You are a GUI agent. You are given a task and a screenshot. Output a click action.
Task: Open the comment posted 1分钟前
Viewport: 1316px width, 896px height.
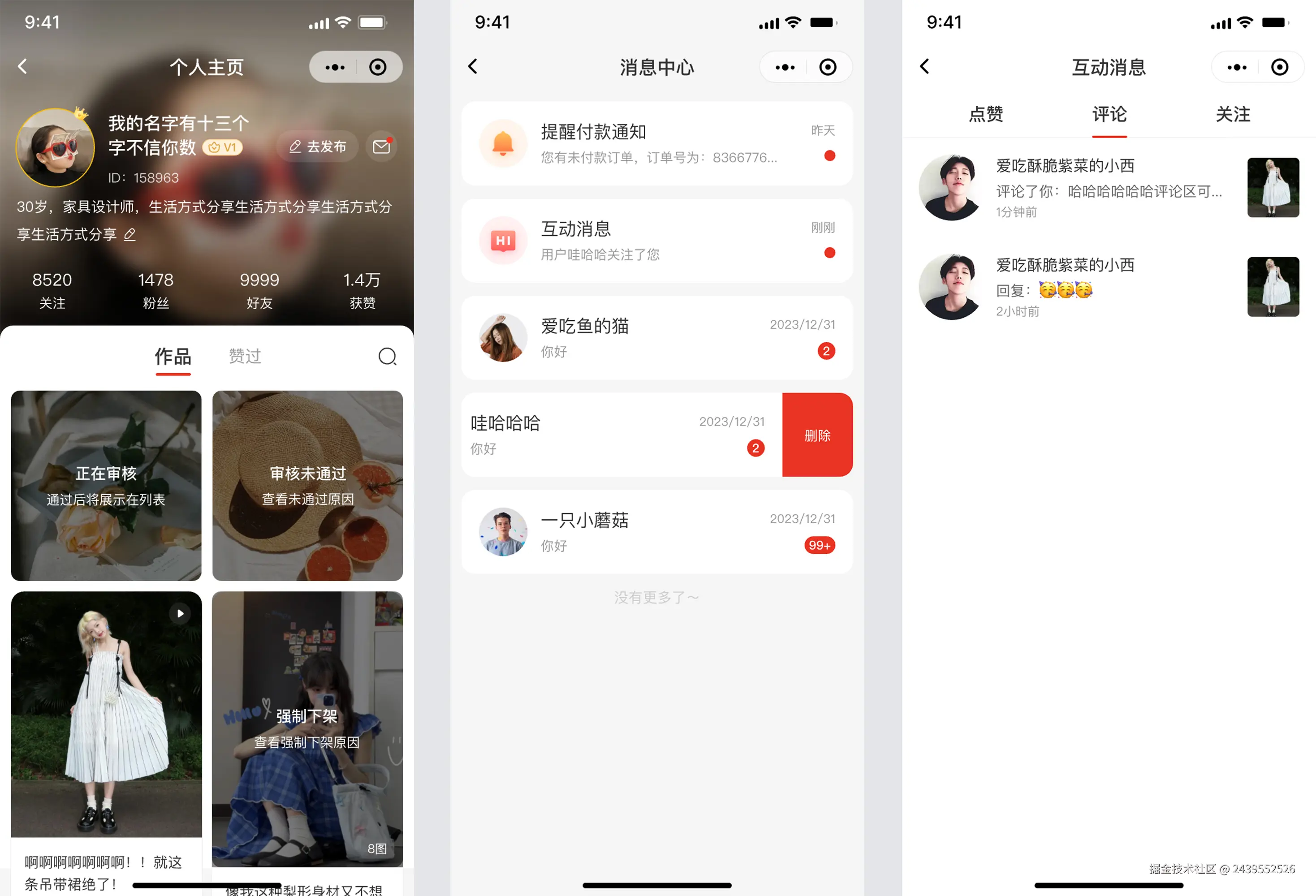(x=1108, y=188)
